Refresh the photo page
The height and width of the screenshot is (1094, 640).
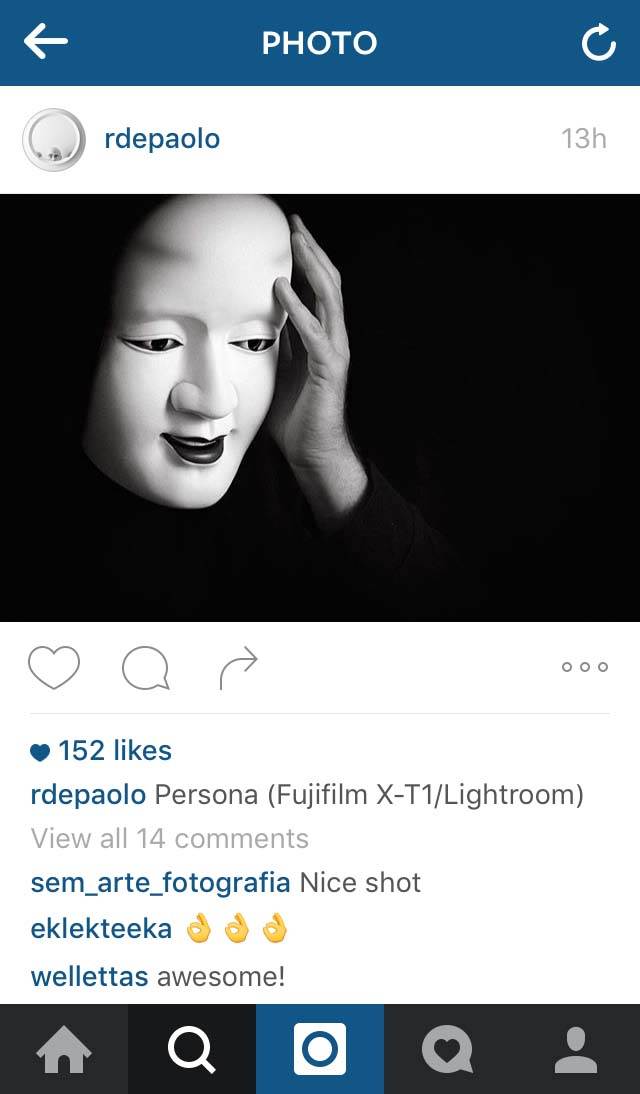599,42
